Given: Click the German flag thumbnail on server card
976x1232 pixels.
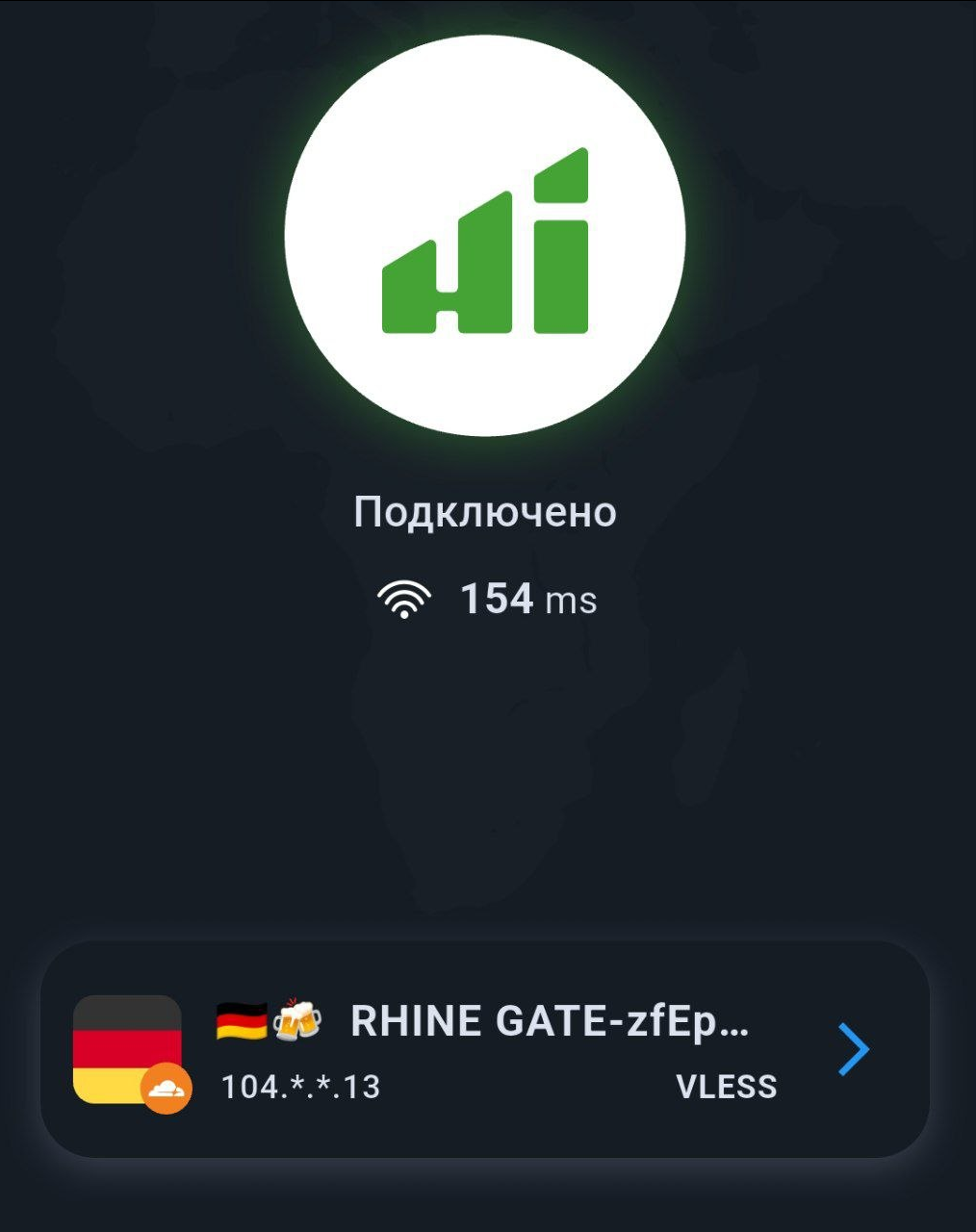Looking at the screenshot, I should tap(125, 1049).
